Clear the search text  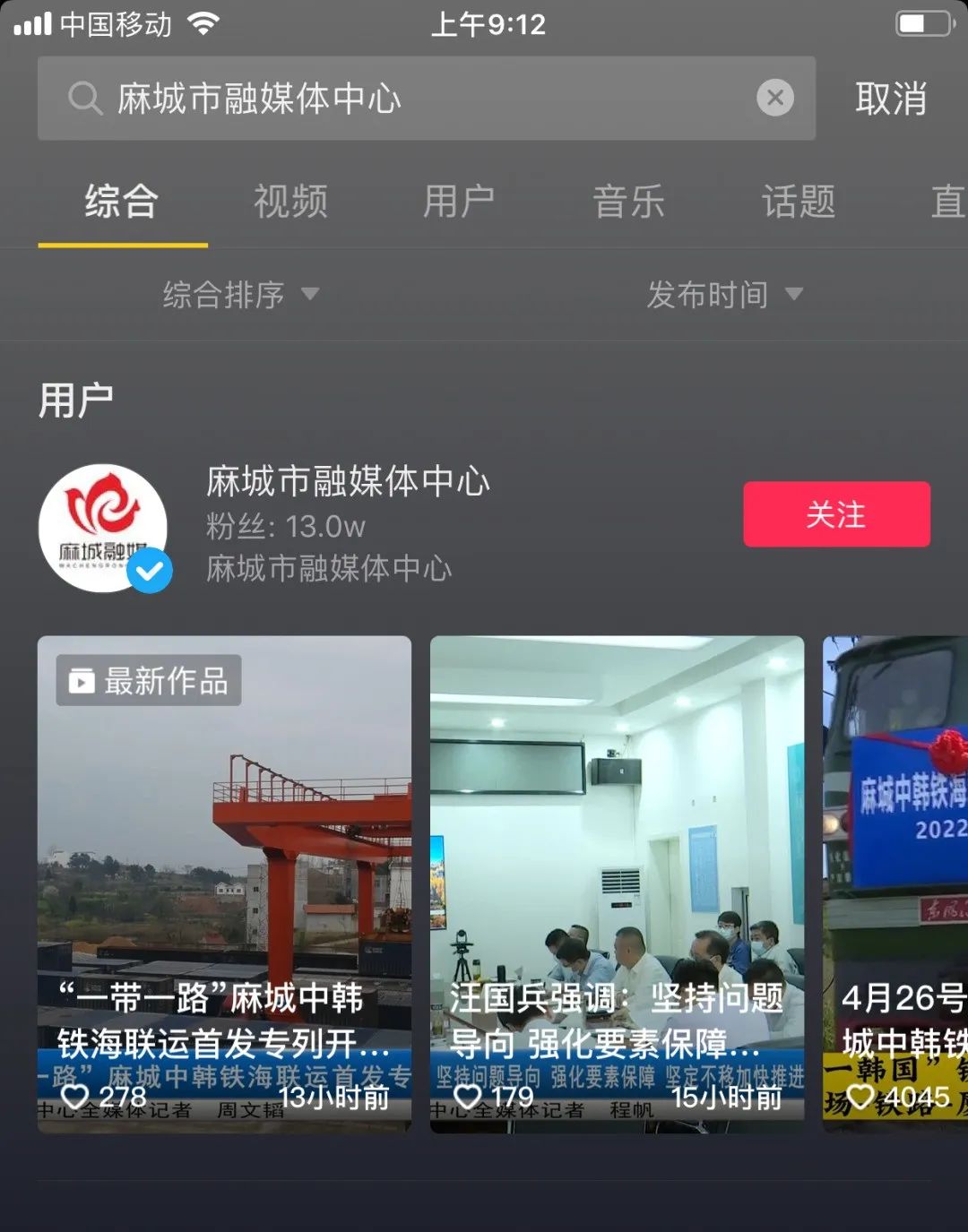point(775,98)
